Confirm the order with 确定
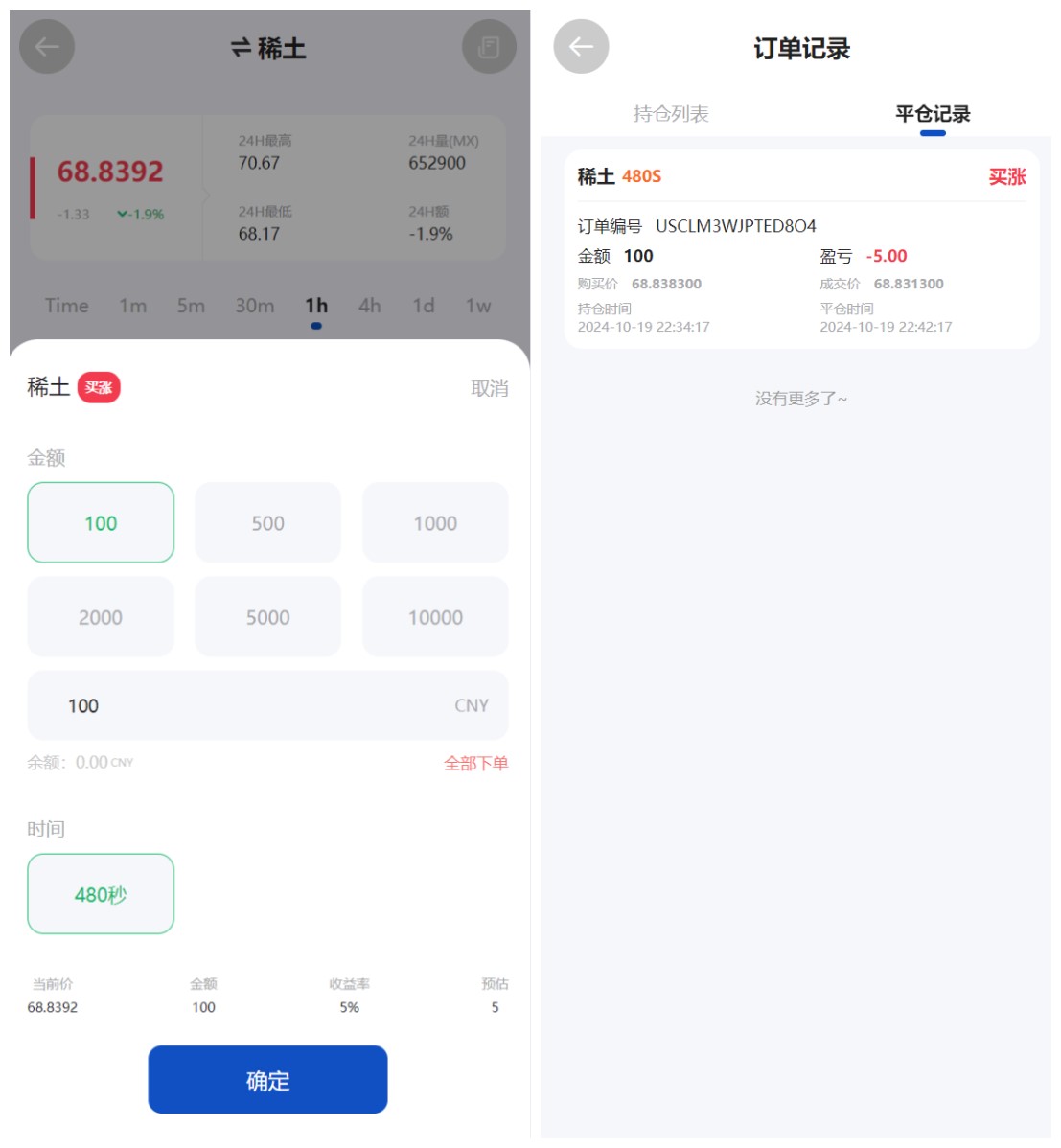The height and width of the screenshot is (1148, 1061). point(267,1080)
